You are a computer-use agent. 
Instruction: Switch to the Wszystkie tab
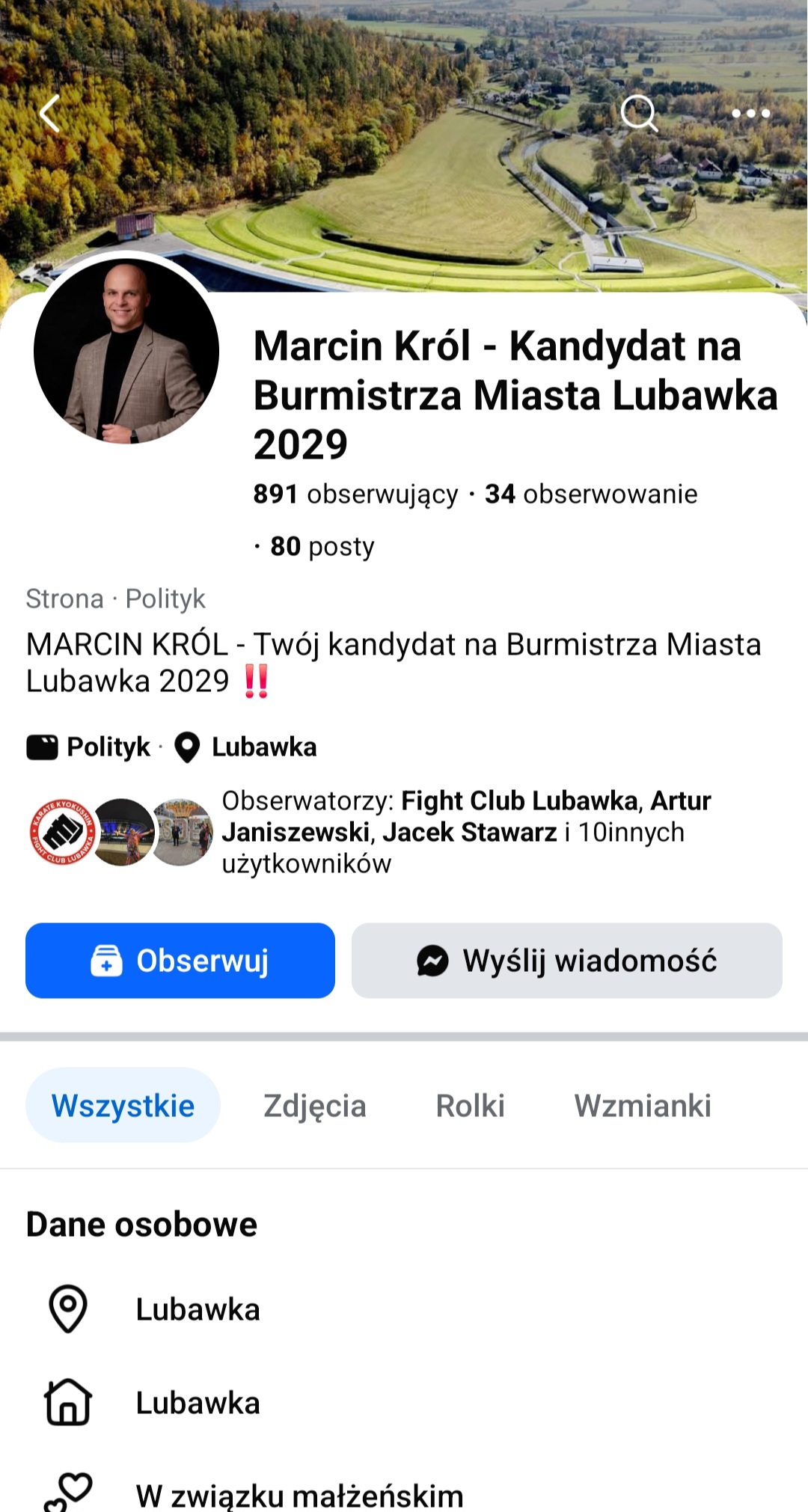pos(123,1106)
